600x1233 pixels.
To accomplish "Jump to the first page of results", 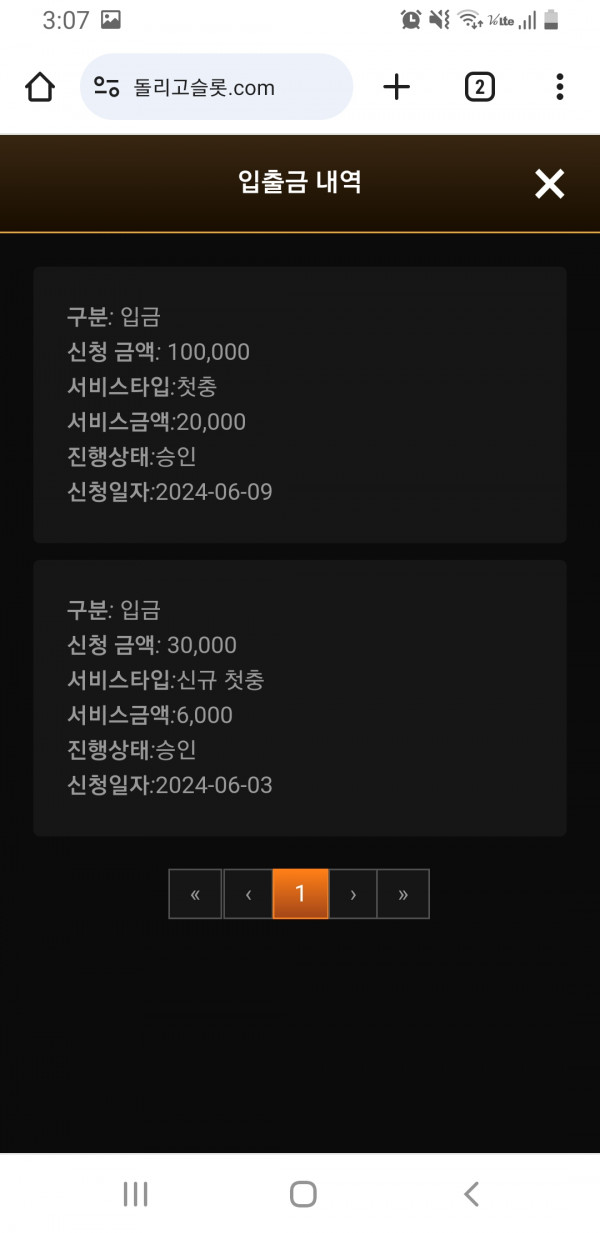I will pos(195,894).
